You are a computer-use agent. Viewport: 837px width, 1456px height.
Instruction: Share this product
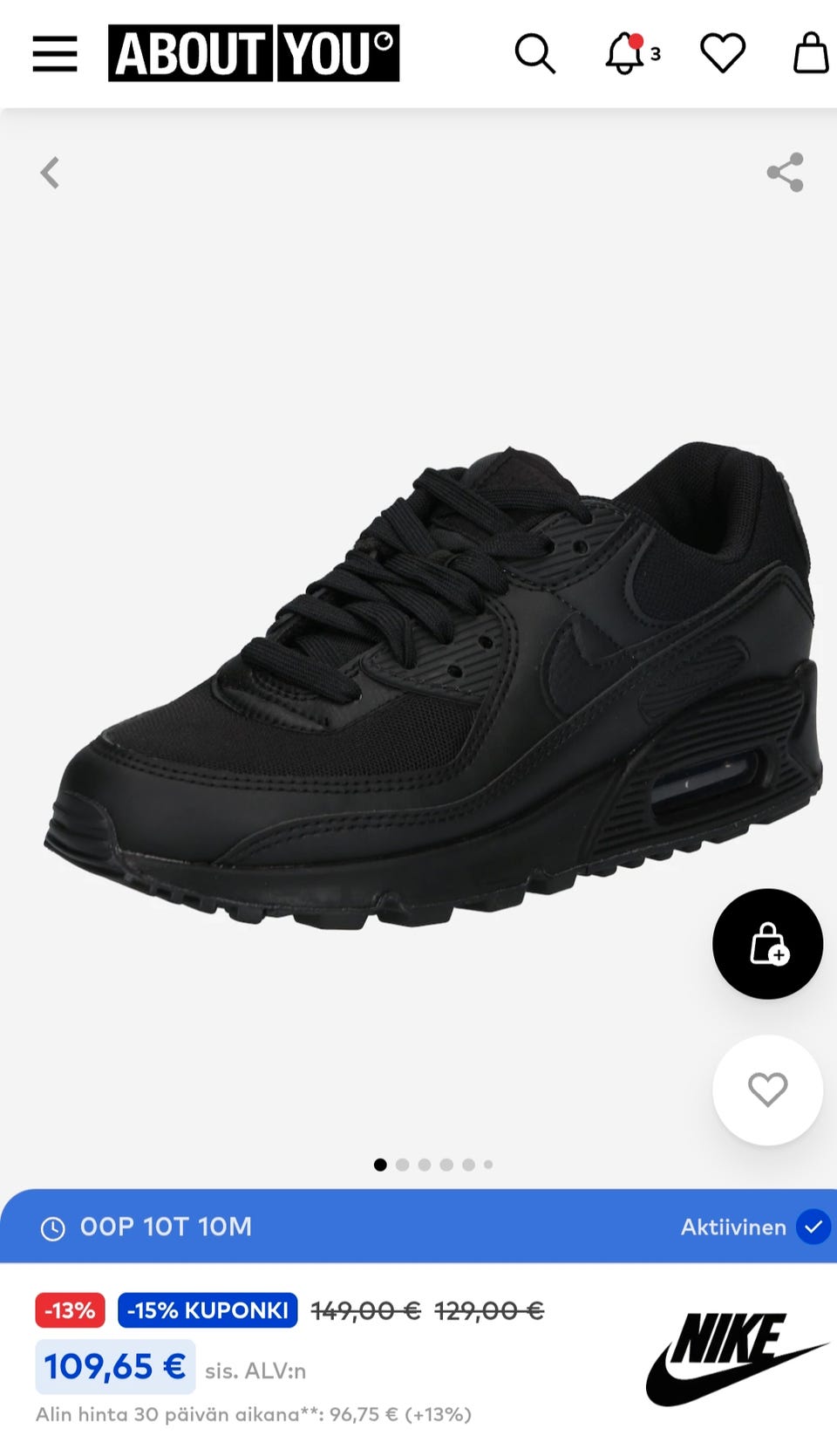click(x=785, y=173)
